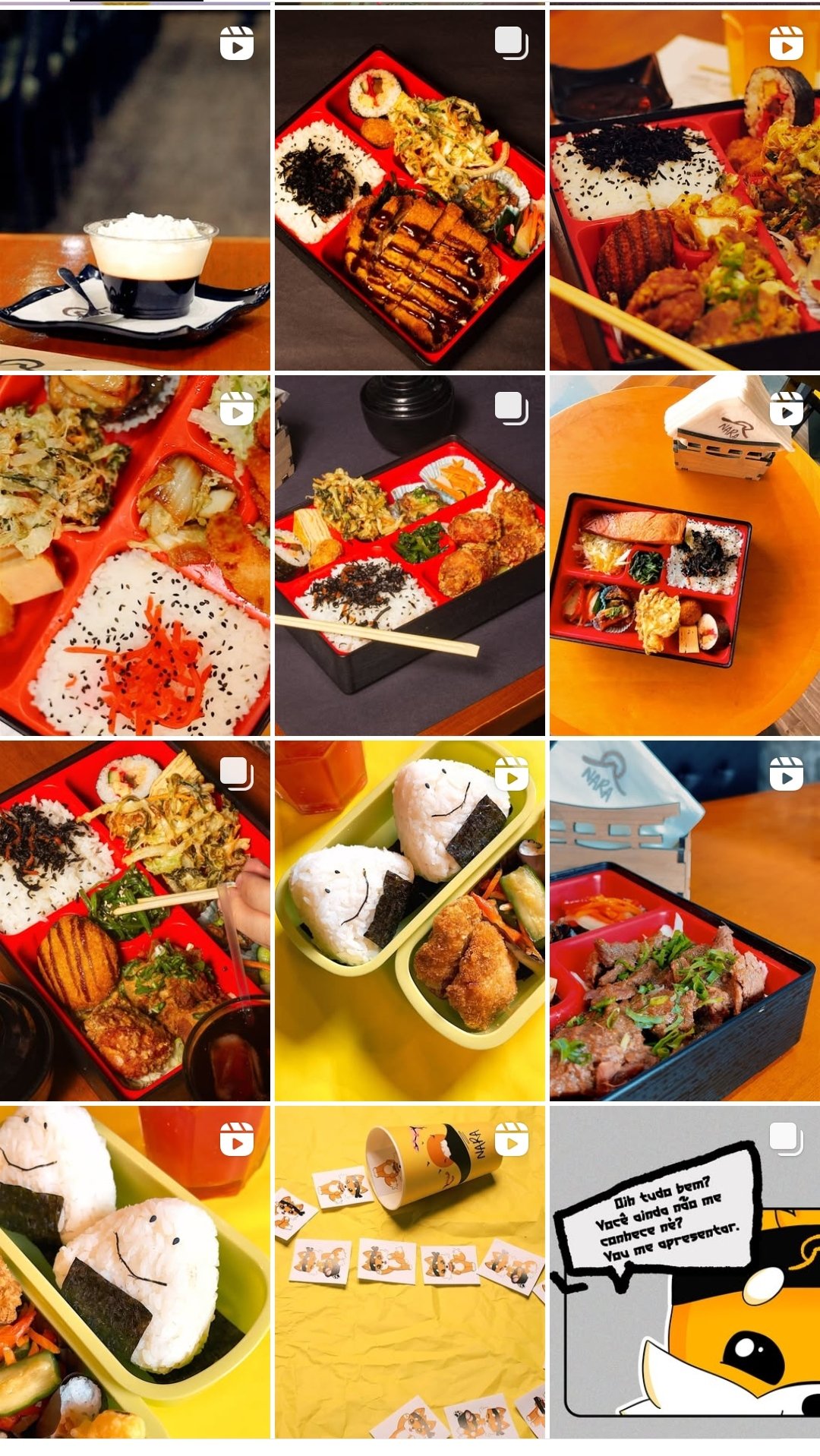Image resolution: width=820 pixels, height=1456 pixels.
Task: Open the two onigiri with fried chicken reel
Action: (x=409, y=921)
